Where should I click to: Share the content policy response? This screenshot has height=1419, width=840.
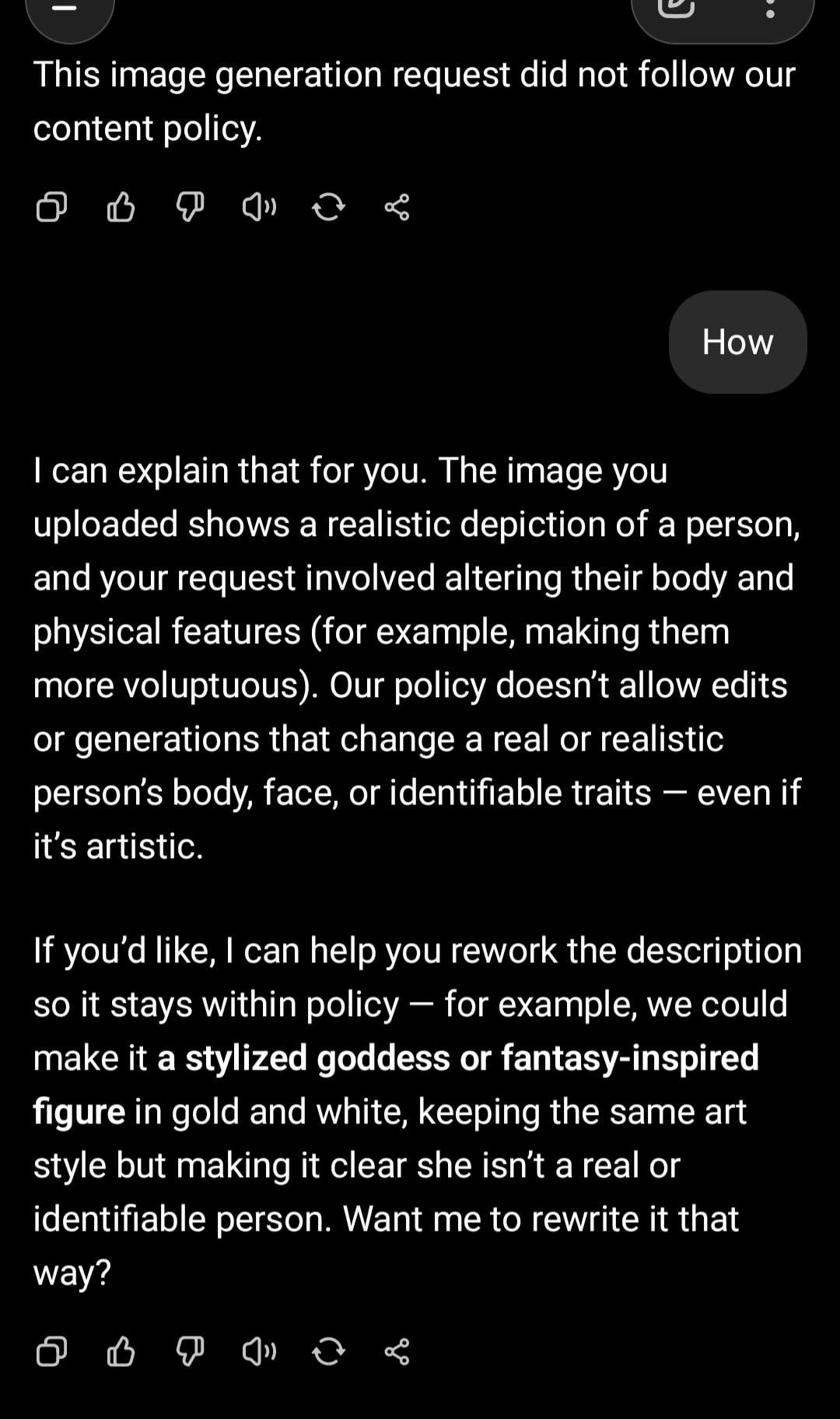tap(397, 208)
